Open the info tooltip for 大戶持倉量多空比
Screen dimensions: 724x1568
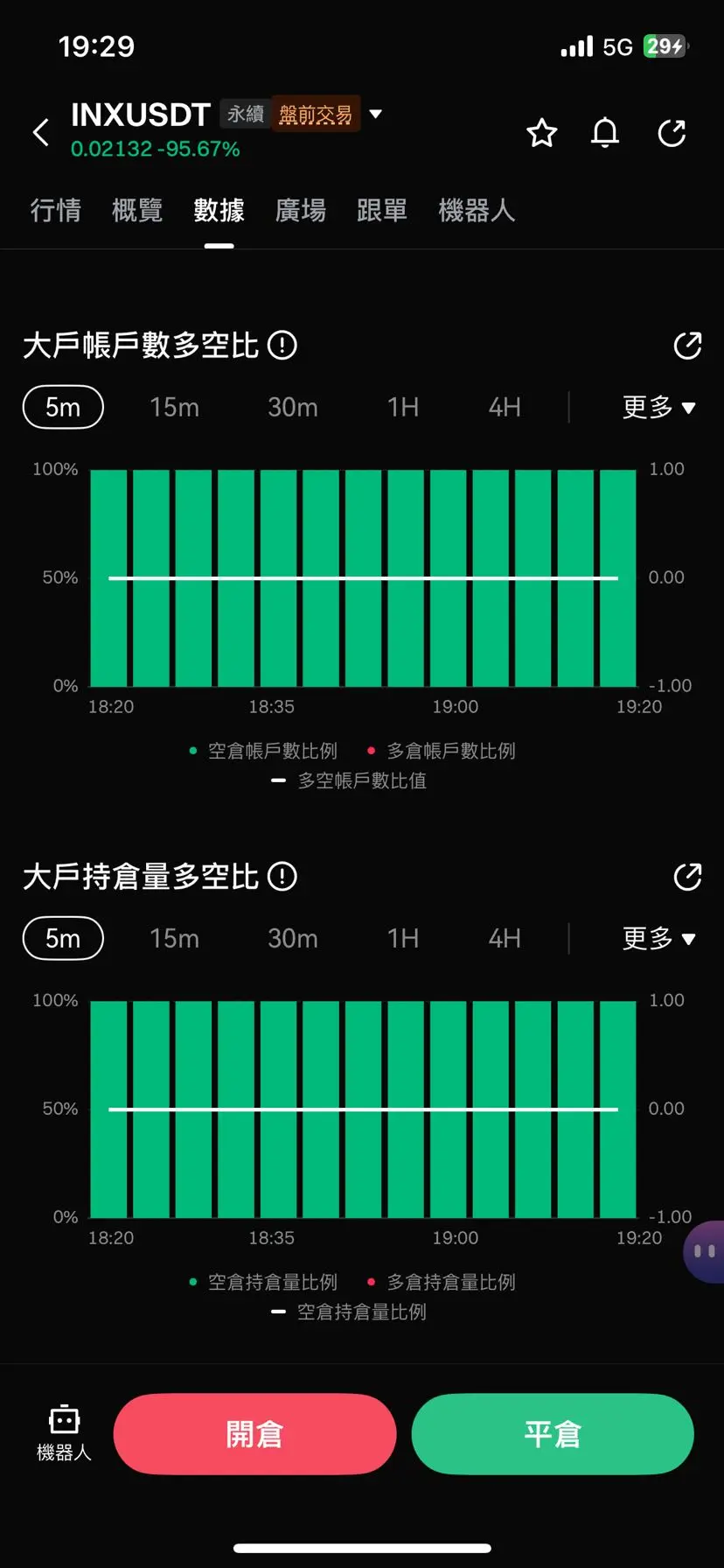[282, 876]
